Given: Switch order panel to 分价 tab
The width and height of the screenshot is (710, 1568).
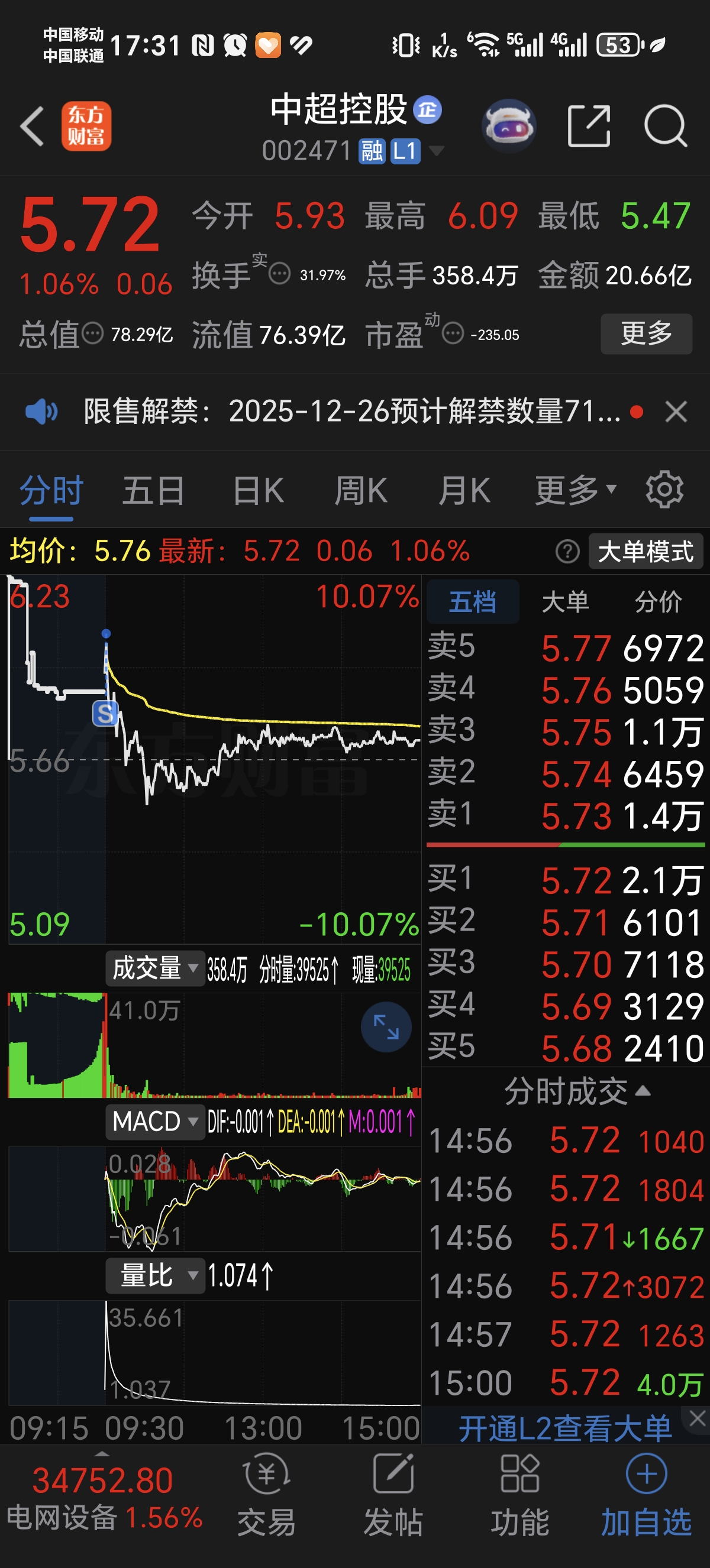Looking at the screenshot, I should tap(657, 602).
